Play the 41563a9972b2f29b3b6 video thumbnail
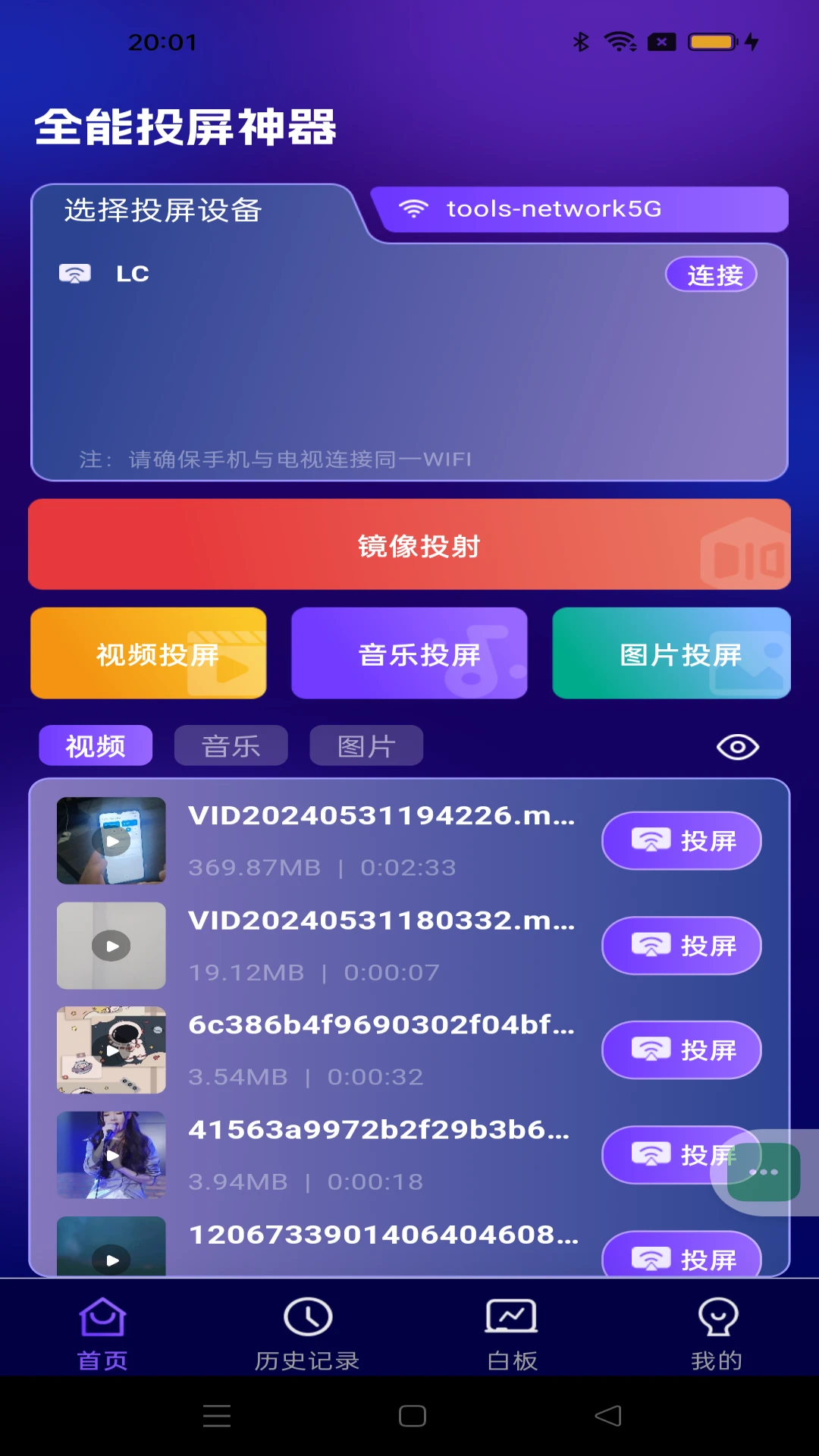This screenshot has height=1456, width=819. coord(111,1155)
